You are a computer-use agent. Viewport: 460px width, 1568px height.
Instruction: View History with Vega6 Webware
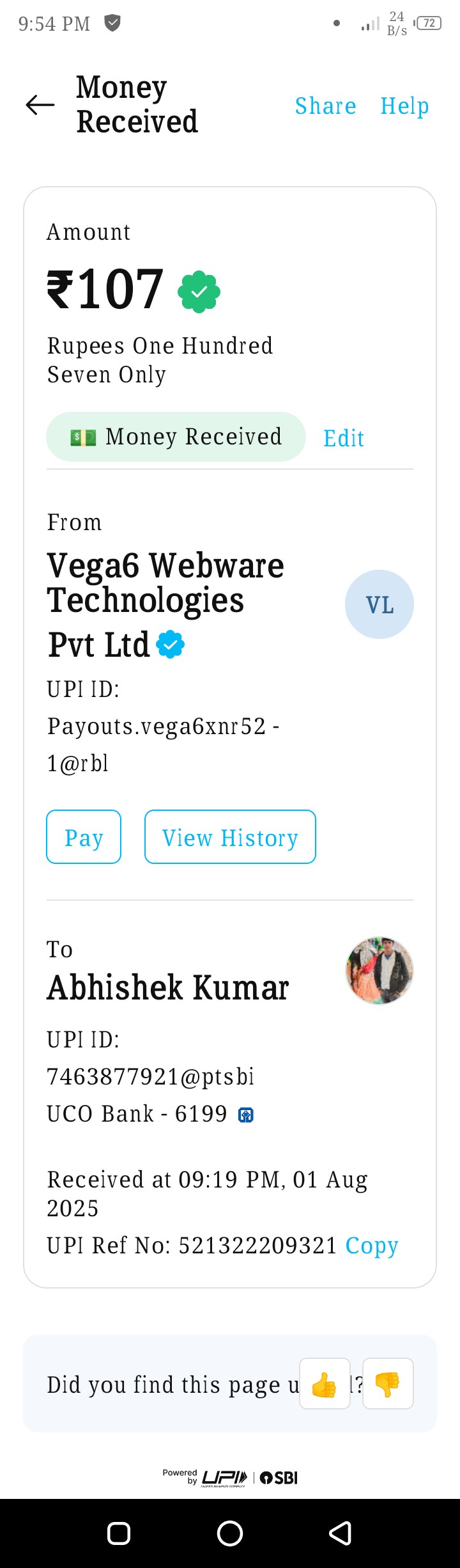point(230,837)
